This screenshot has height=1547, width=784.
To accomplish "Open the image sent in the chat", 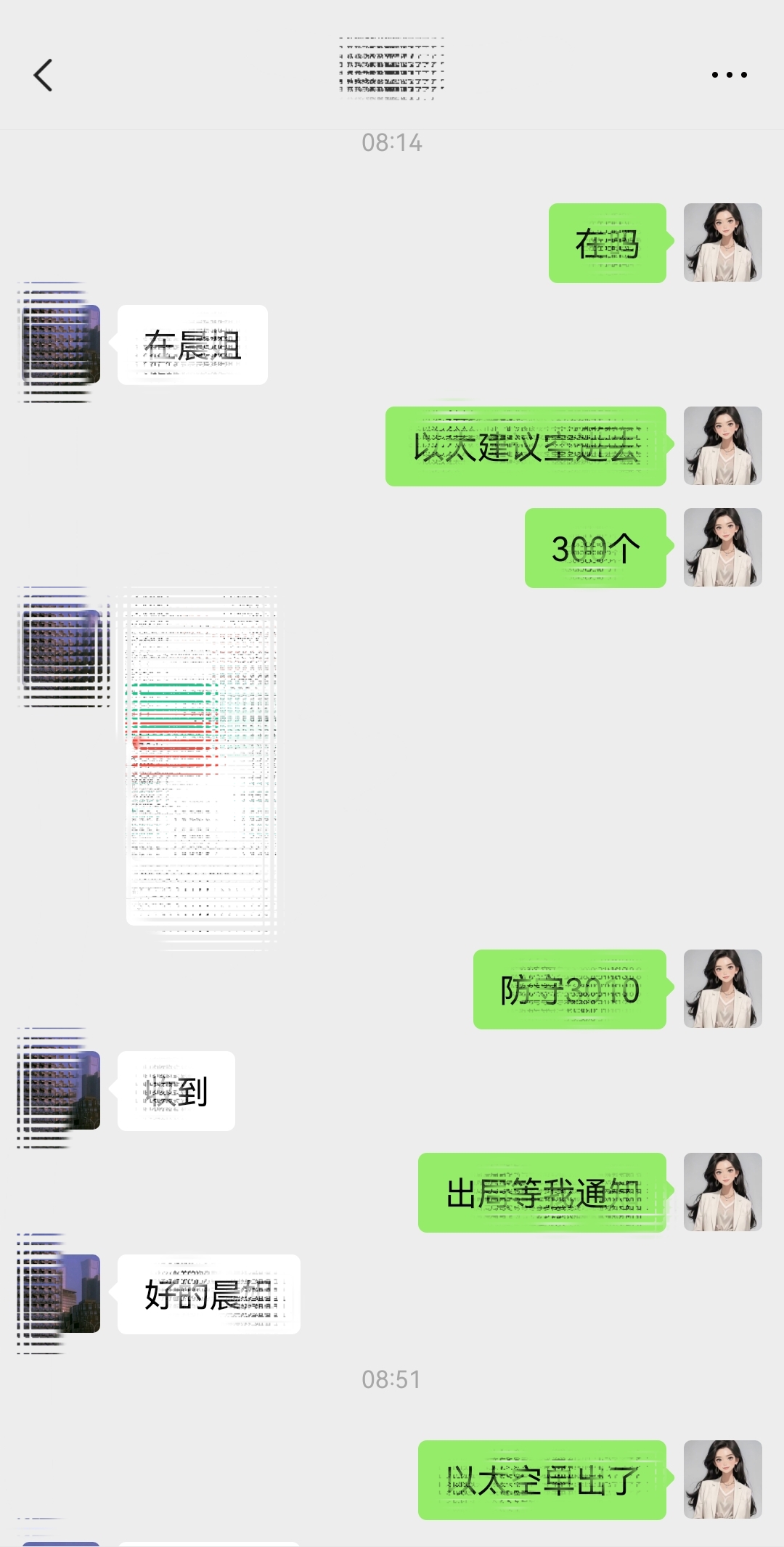I will 200,760.
